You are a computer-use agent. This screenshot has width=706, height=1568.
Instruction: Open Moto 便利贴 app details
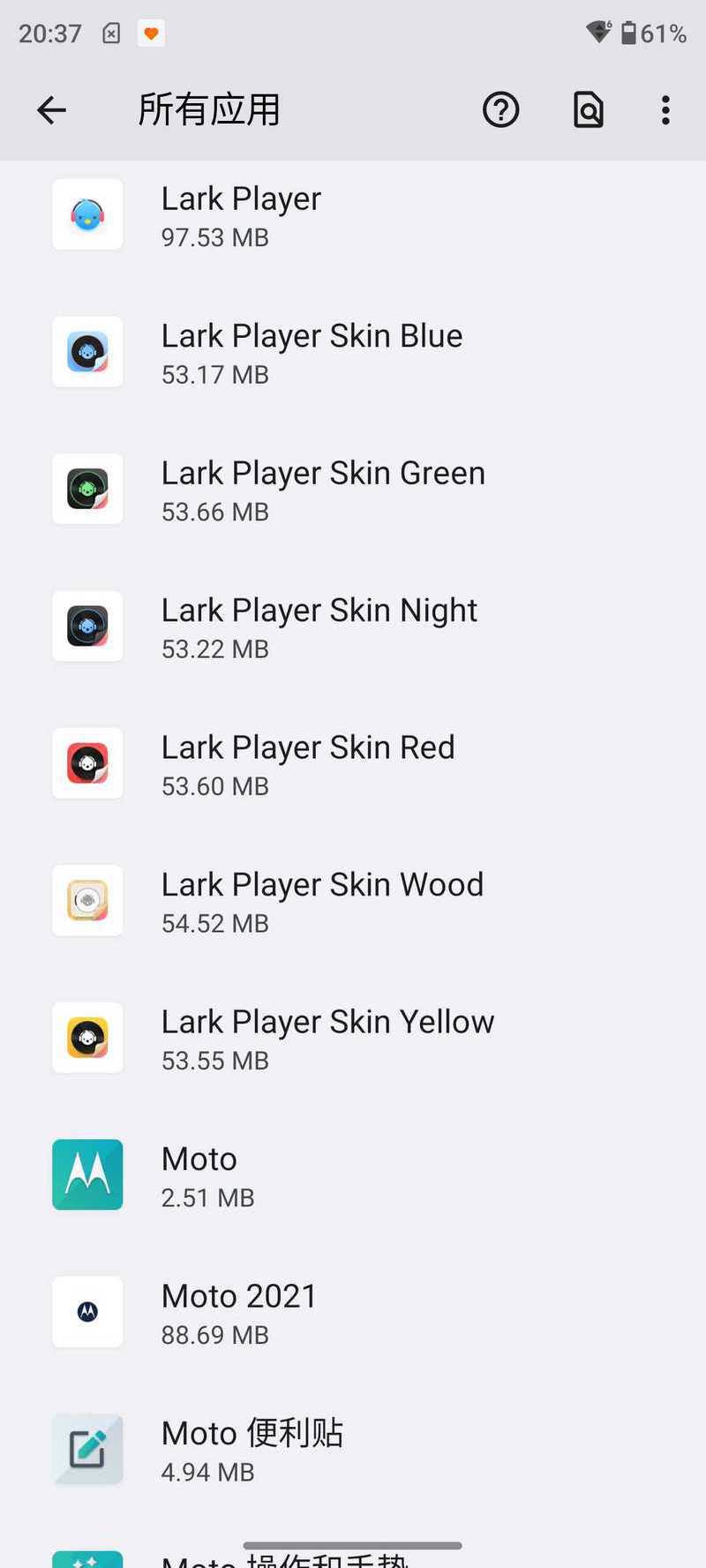(353, 1450)
